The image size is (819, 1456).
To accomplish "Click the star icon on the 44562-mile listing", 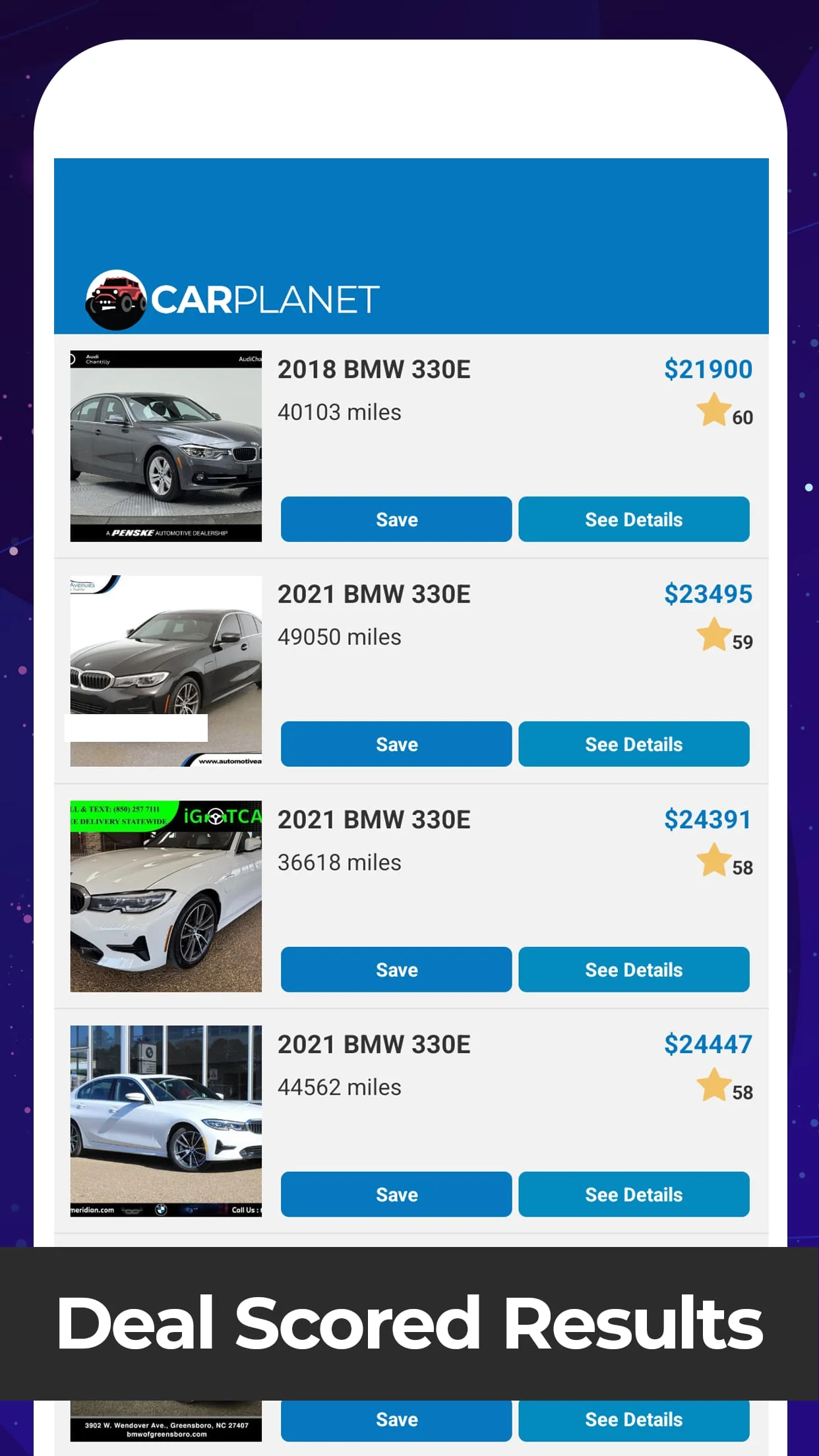I will (715, 1084).
